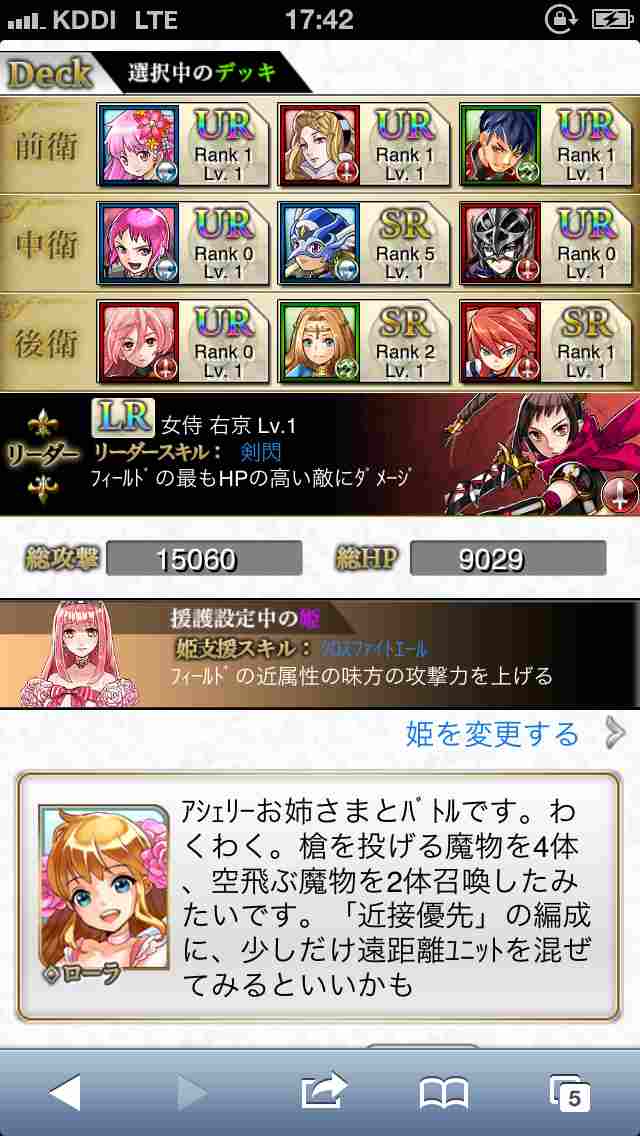Go back in the browser toolbar
Viewport: 640px width, 1136px height.
pyautogui.click(x=65, y=1092)
